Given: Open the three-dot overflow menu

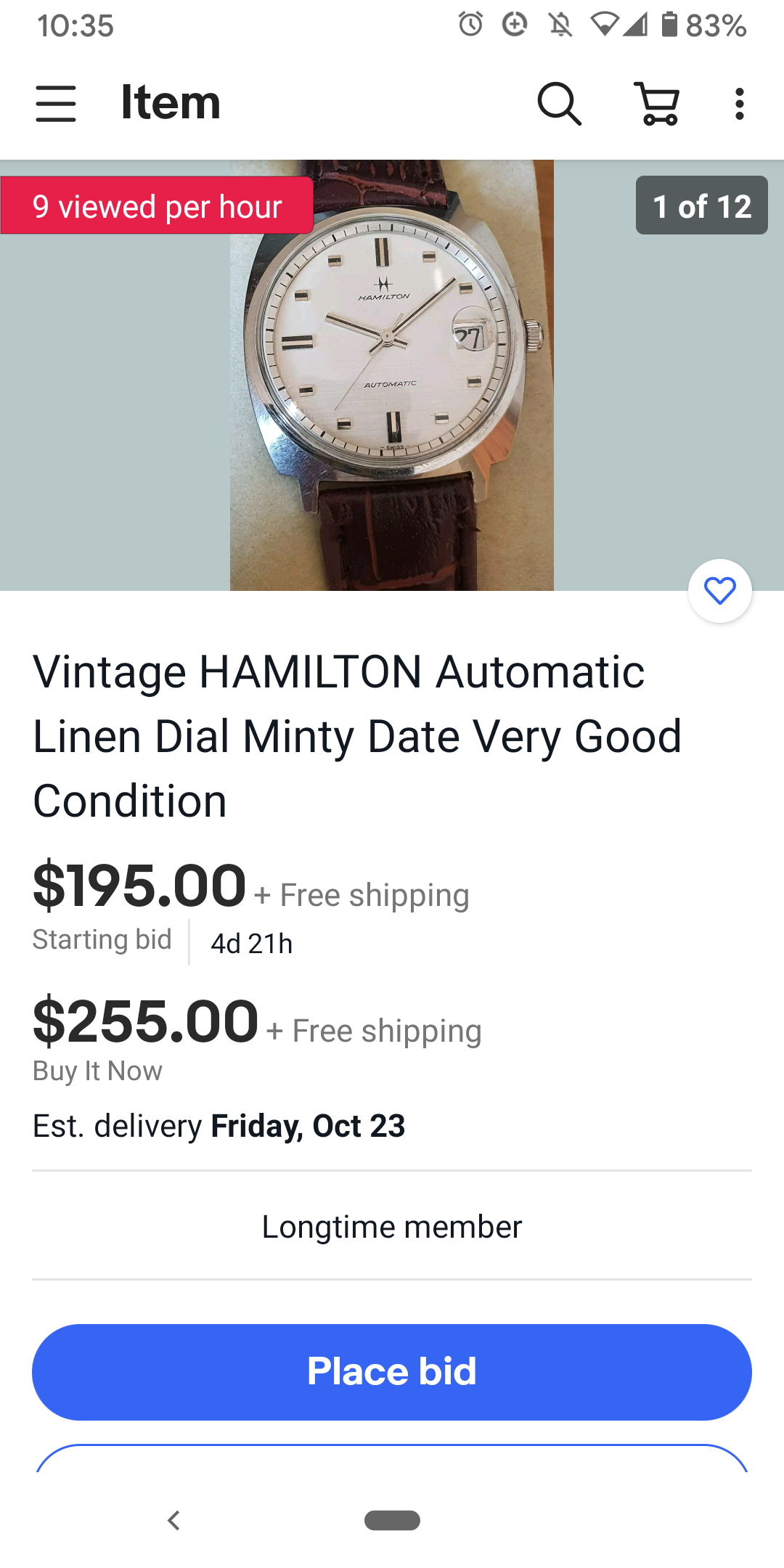Looking at the screenshot, I should coord(739,103).
